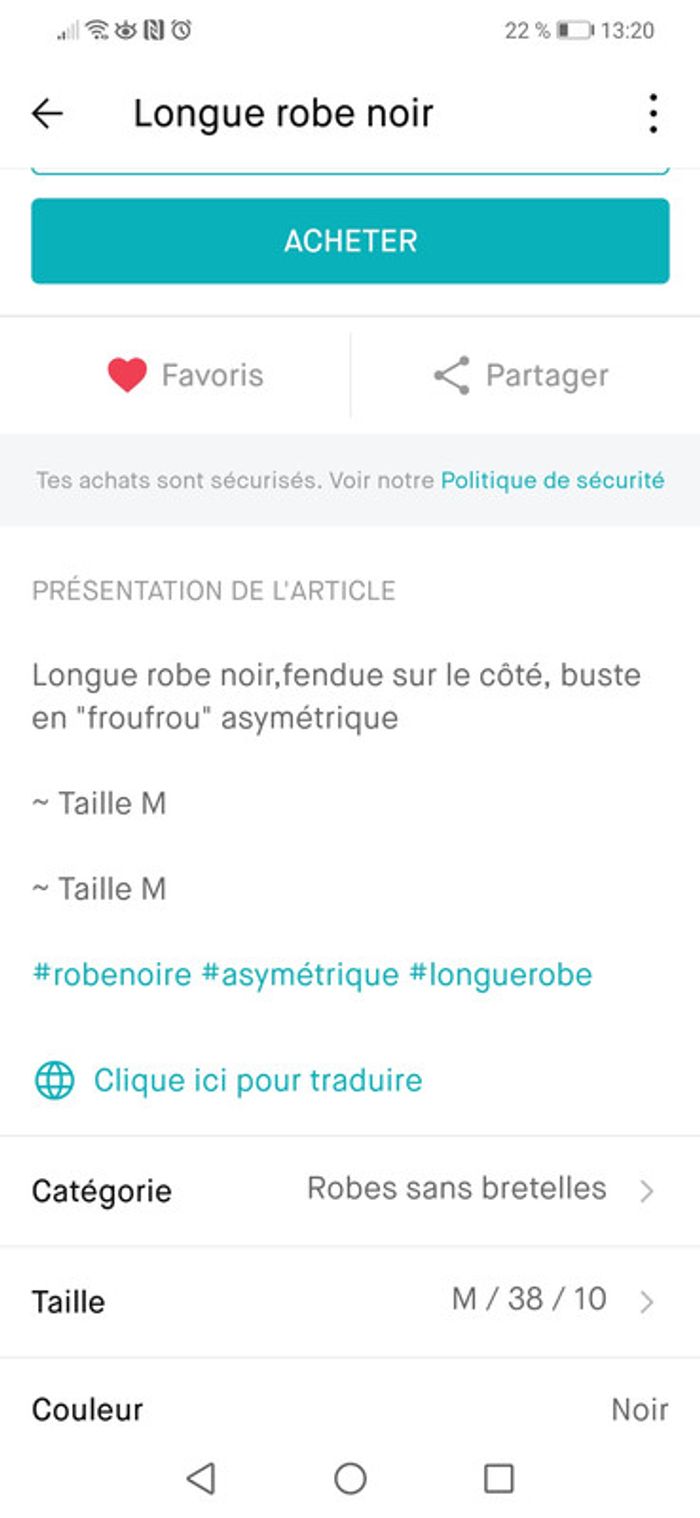Open the #longuerobe hashtag
700x1518 pixels.
coord(501,974)
